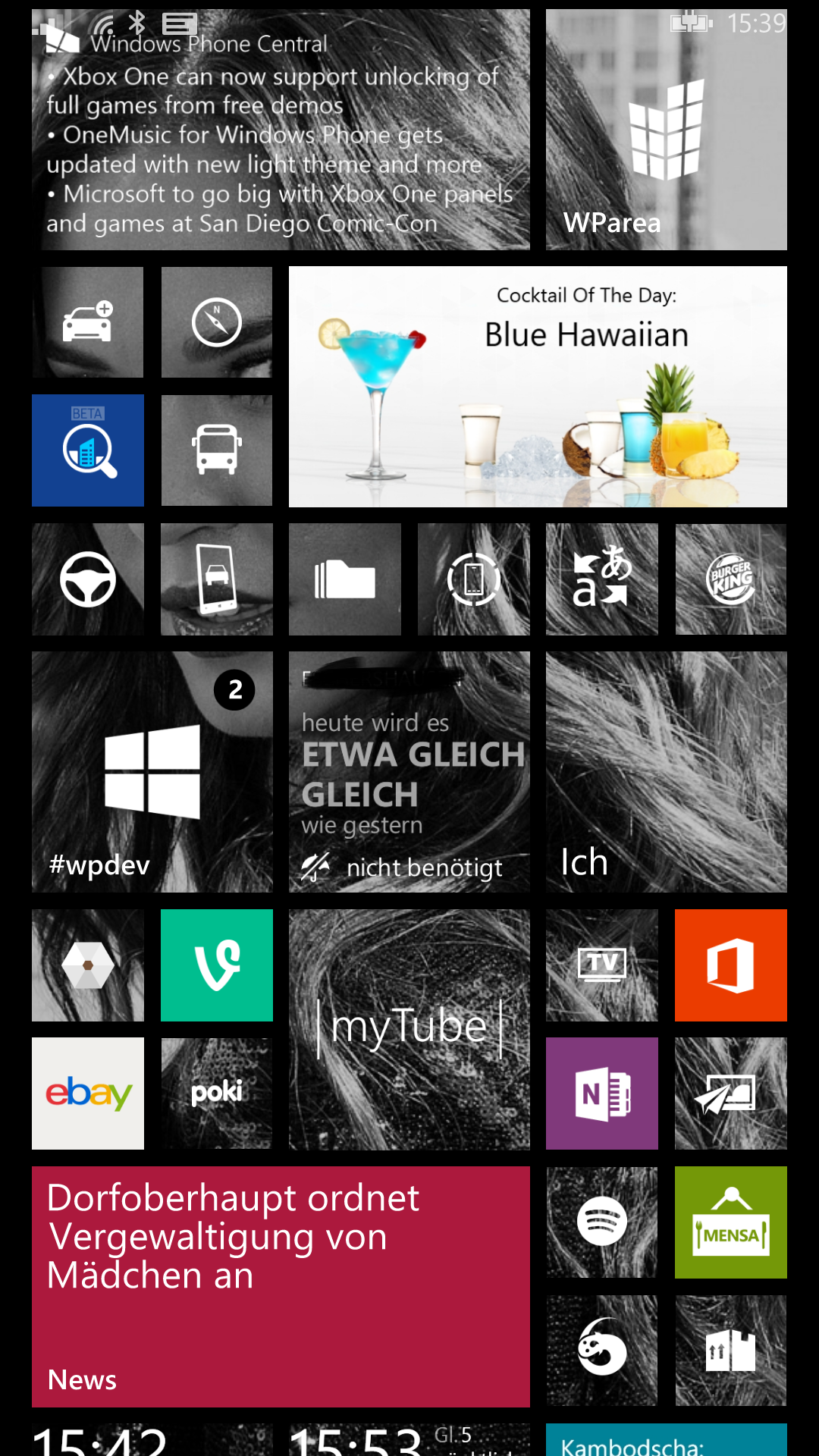Open the Spotify tile
The image size is (819, 1456).
602,1222
